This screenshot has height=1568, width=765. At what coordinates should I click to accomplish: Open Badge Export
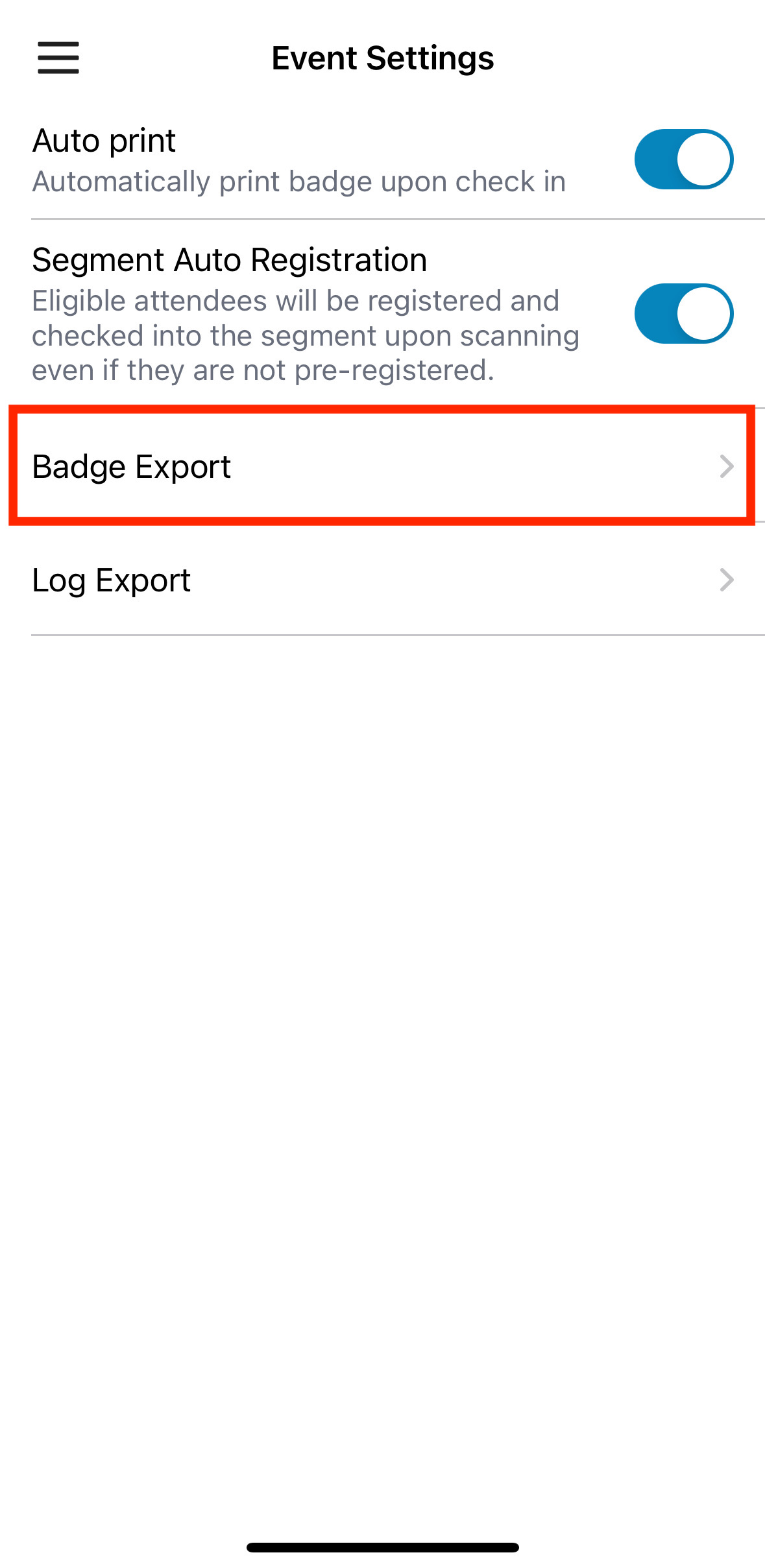382,466
